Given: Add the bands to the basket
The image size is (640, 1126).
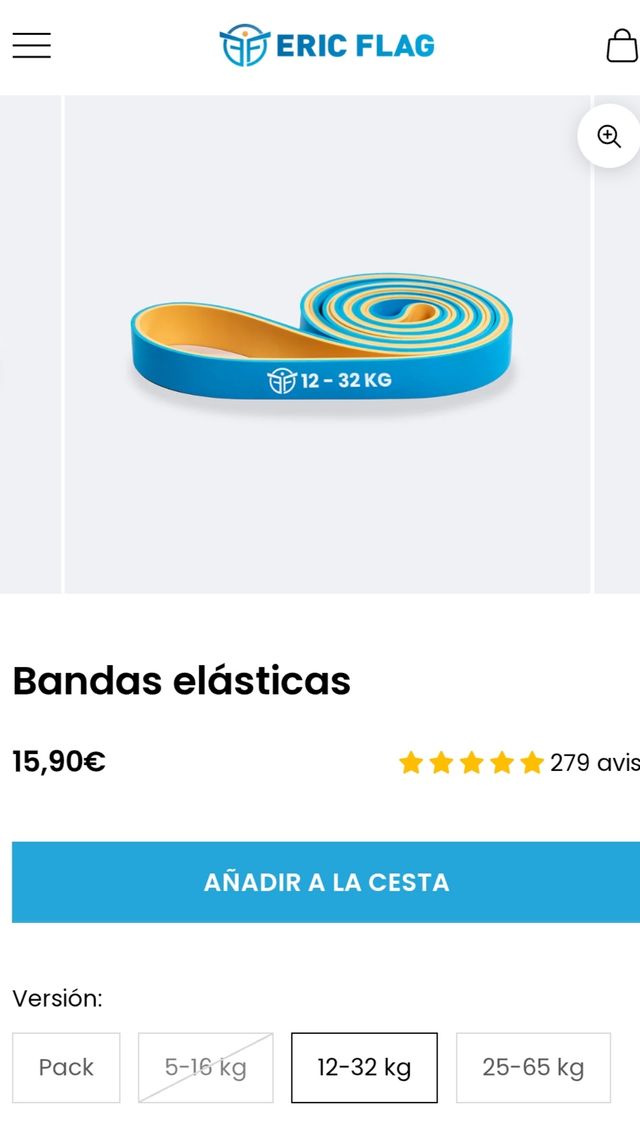Looking at the screenshot, I should (326, 882).
